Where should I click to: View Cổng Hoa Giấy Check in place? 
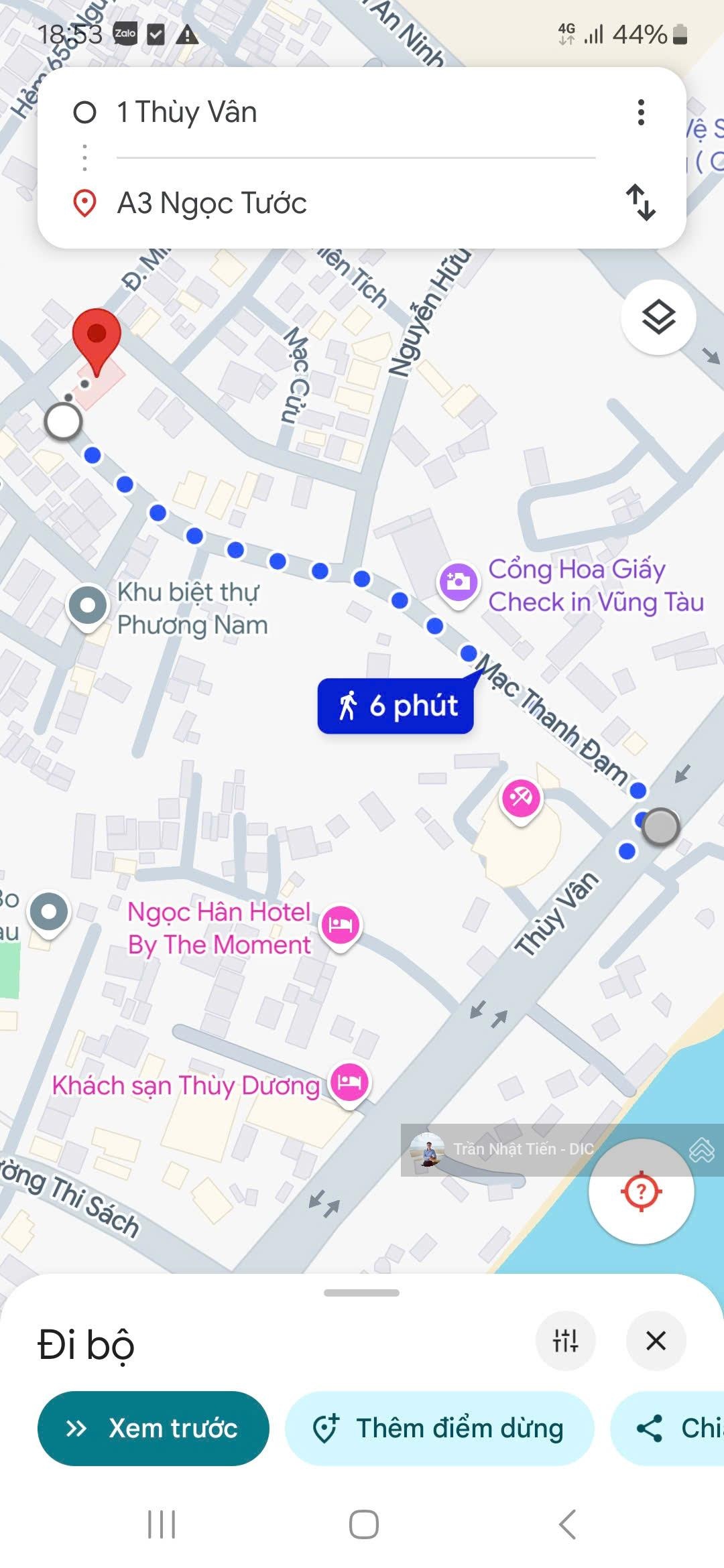click(459, 582)
